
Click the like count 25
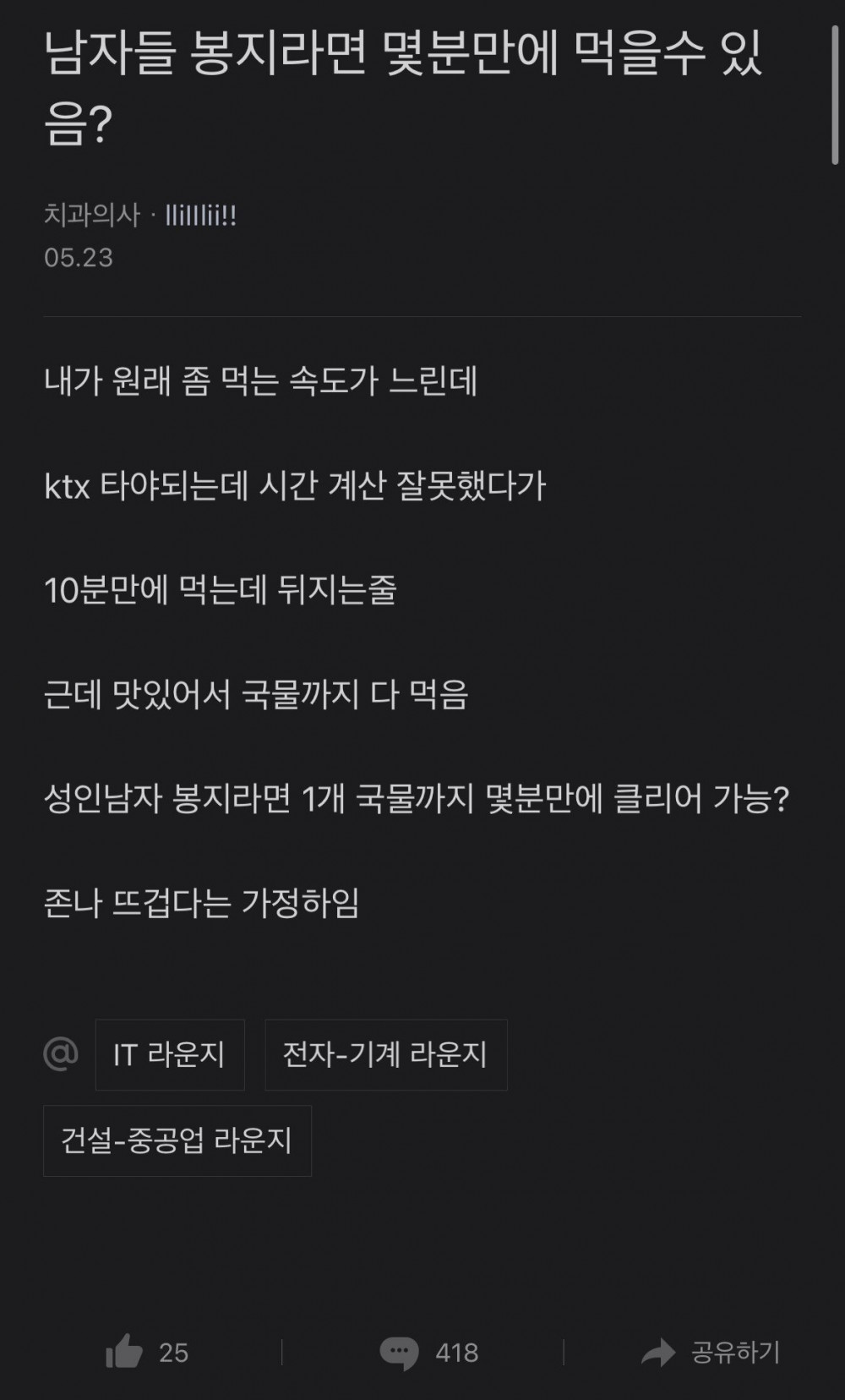click(x=172, y=1354)
